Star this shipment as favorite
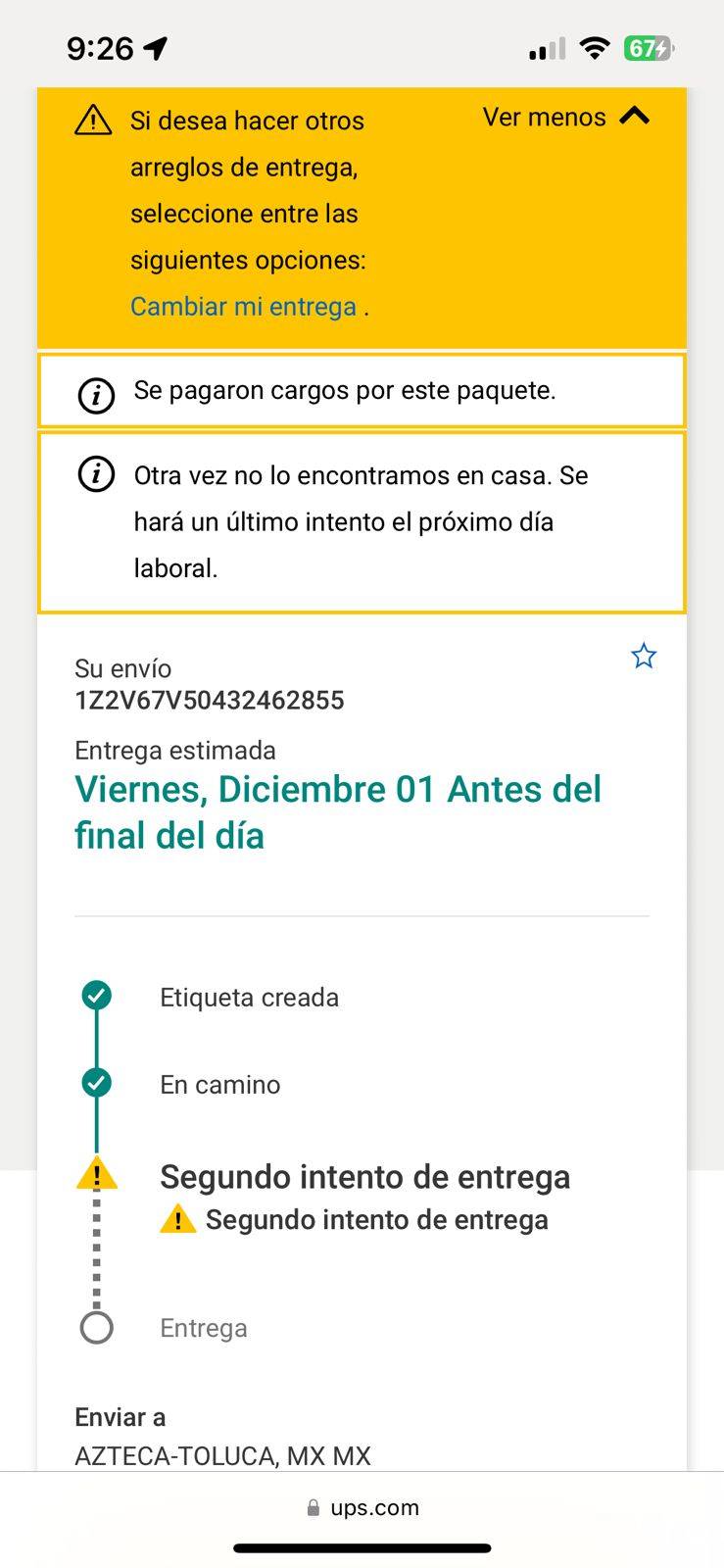Viewport: 724px width, 1568px height. [x=643, y=656]
